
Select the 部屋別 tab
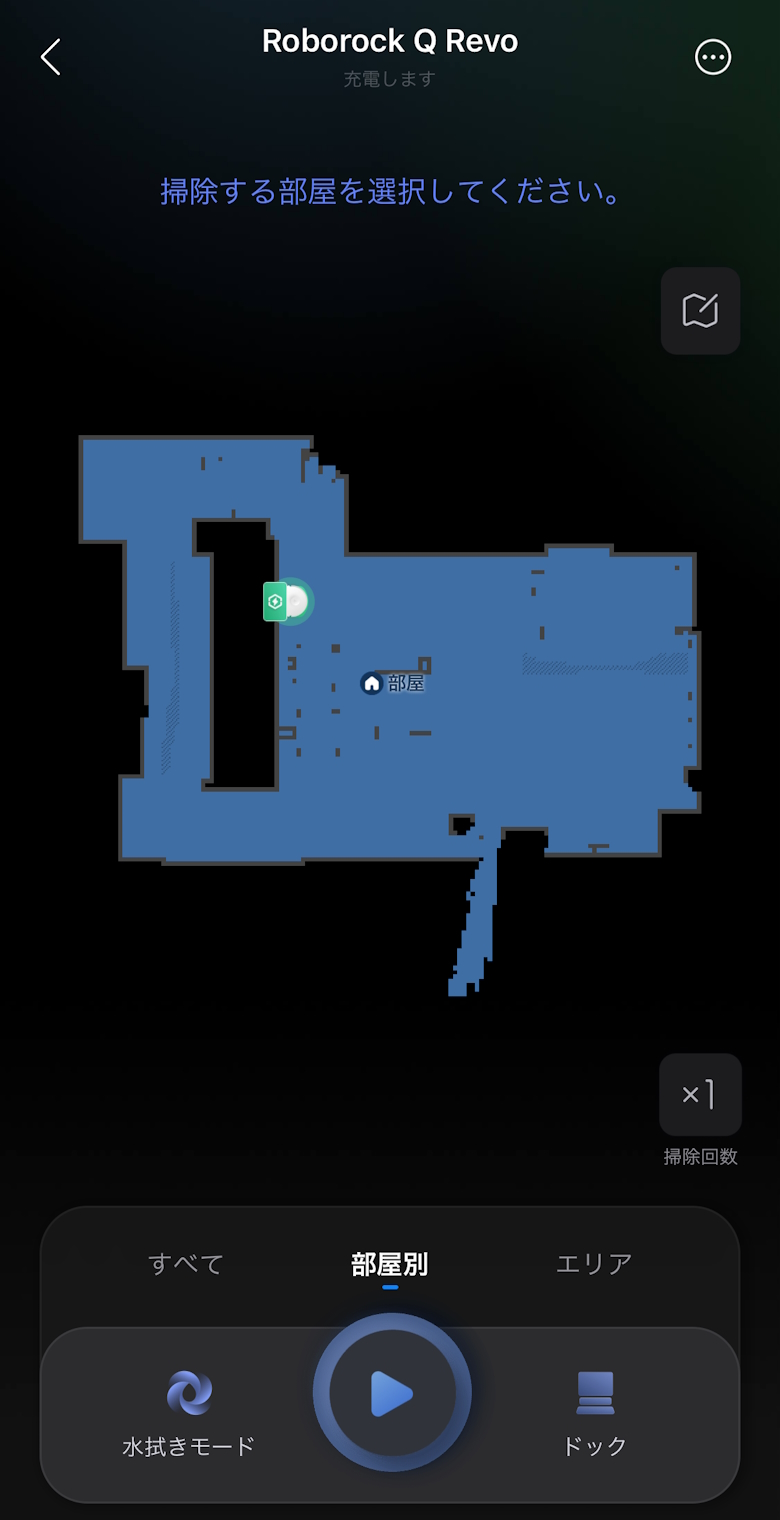390,1265
